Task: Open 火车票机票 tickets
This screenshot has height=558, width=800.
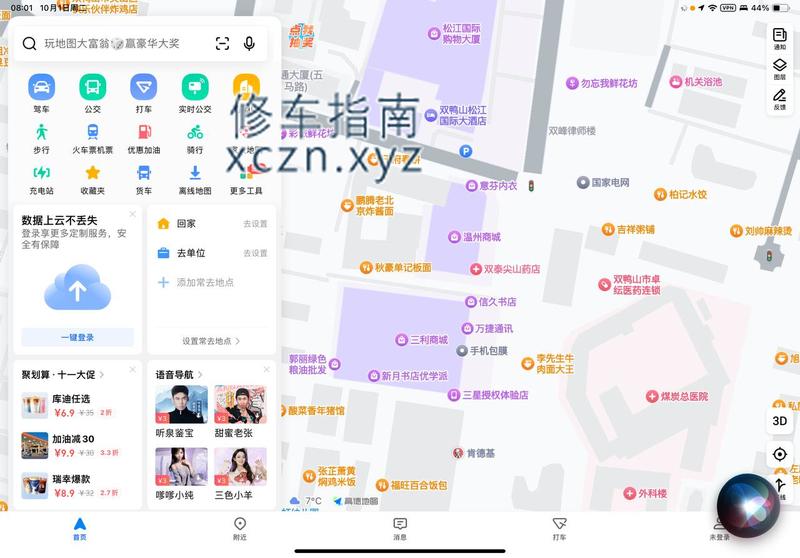Action: tap(92, 137)
